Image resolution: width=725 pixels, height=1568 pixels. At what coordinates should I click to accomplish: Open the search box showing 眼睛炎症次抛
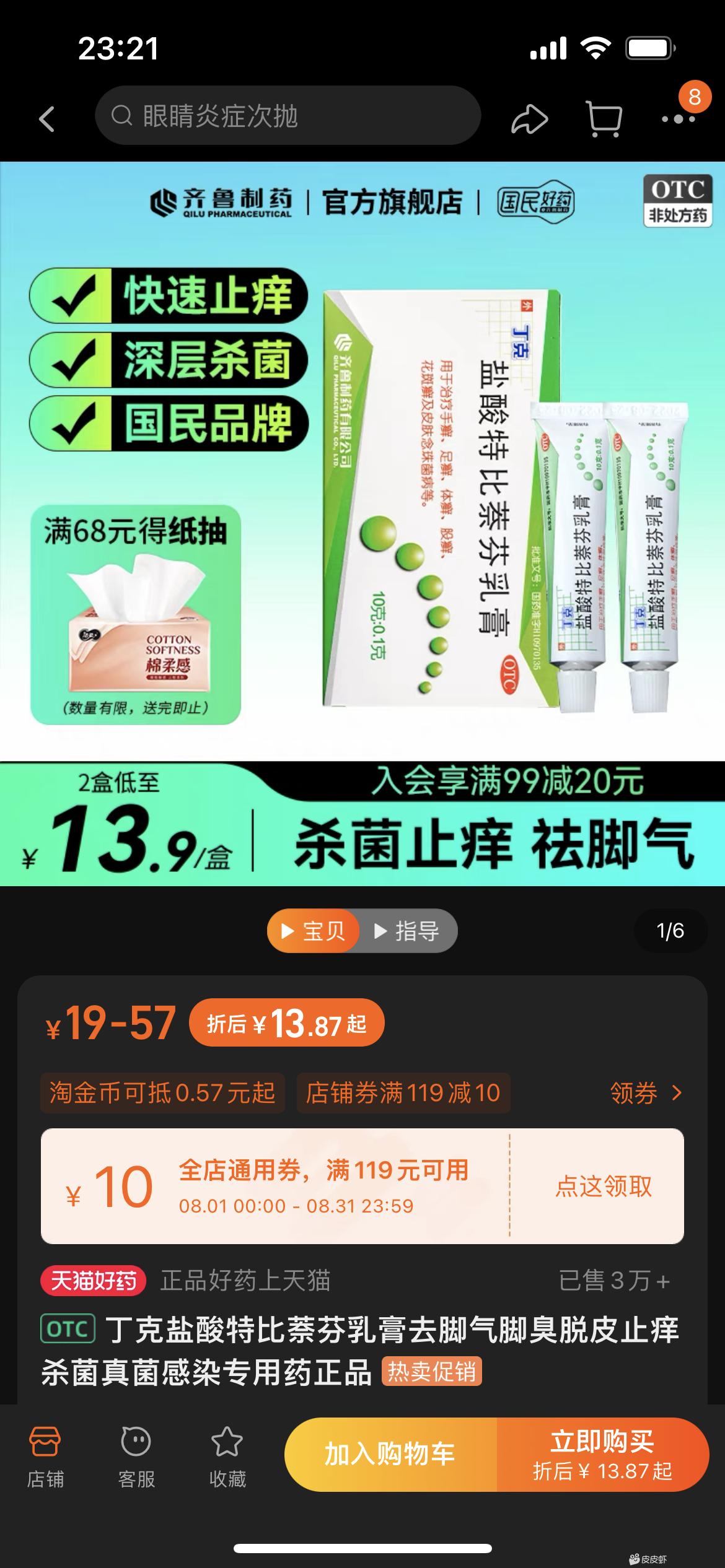pos(288,116)
